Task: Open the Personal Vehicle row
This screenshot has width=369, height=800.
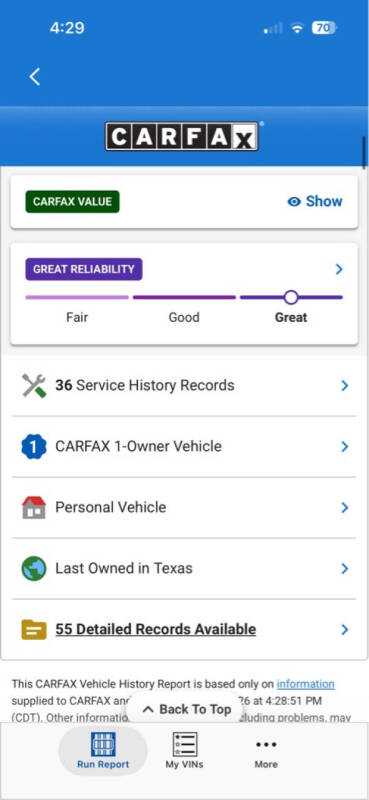Action: pyautogui.click(x=184, y=507)
